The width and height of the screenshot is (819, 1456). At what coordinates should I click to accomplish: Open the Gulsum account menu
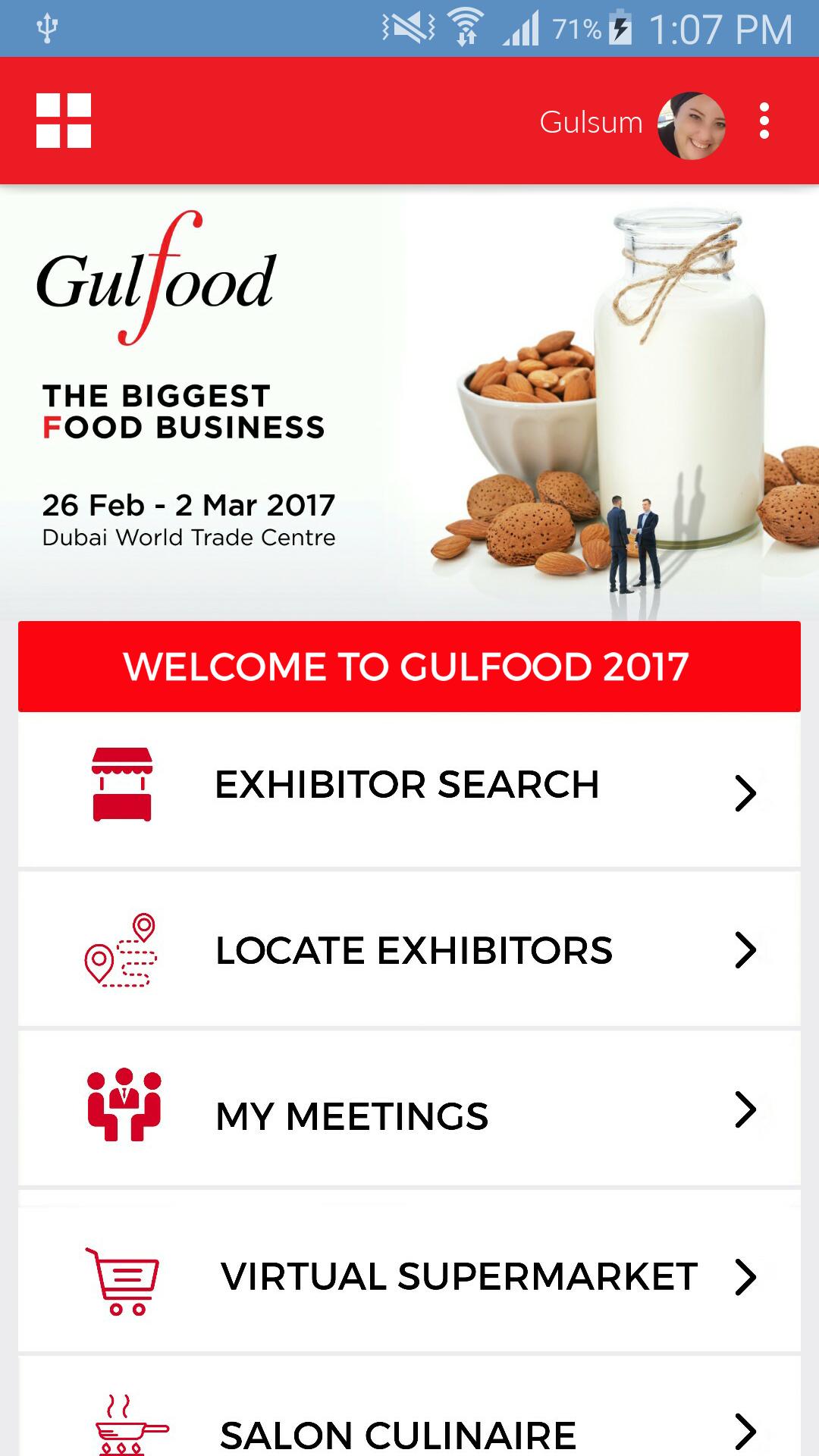coord(591,121)
